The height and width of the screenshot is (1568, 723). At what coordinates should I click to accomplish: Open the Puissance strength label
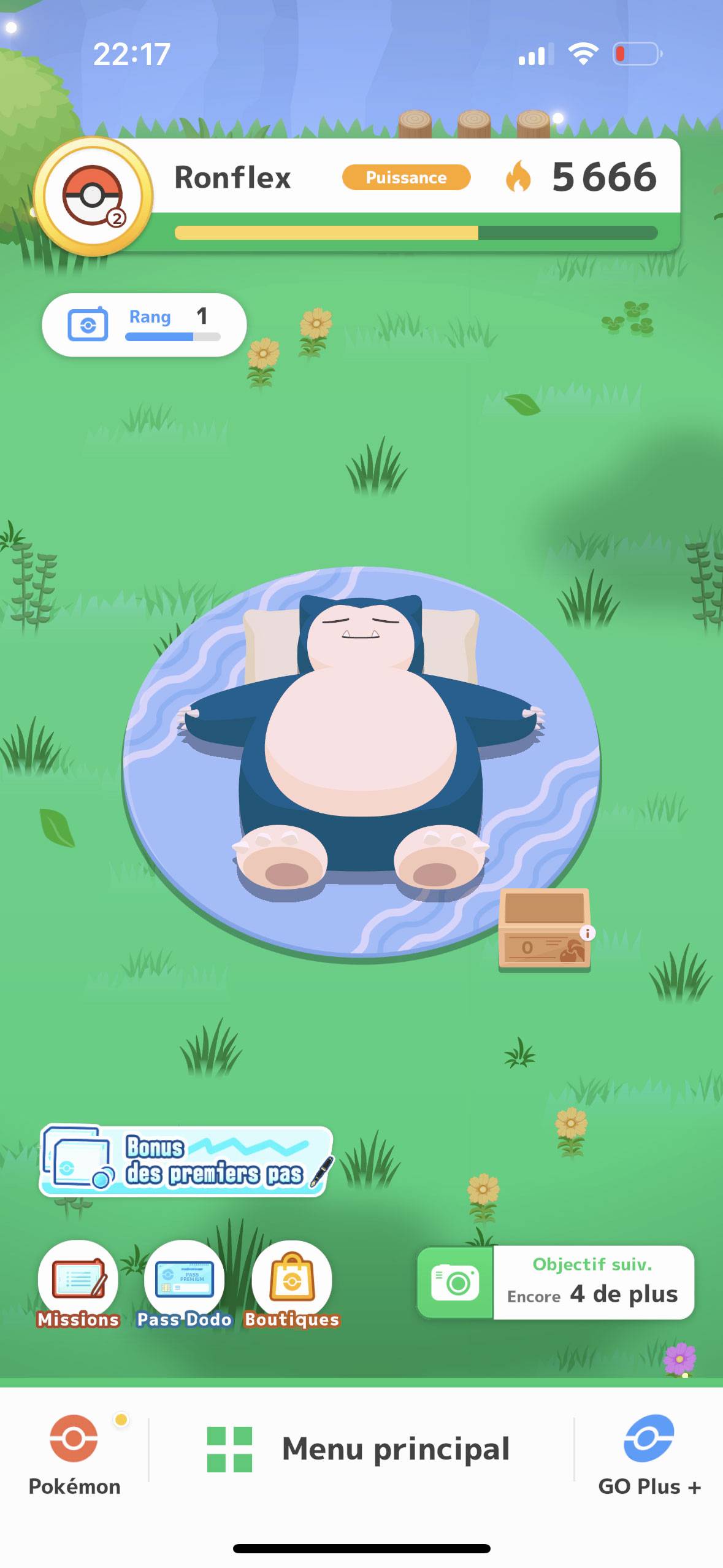(x=406, y=177)
